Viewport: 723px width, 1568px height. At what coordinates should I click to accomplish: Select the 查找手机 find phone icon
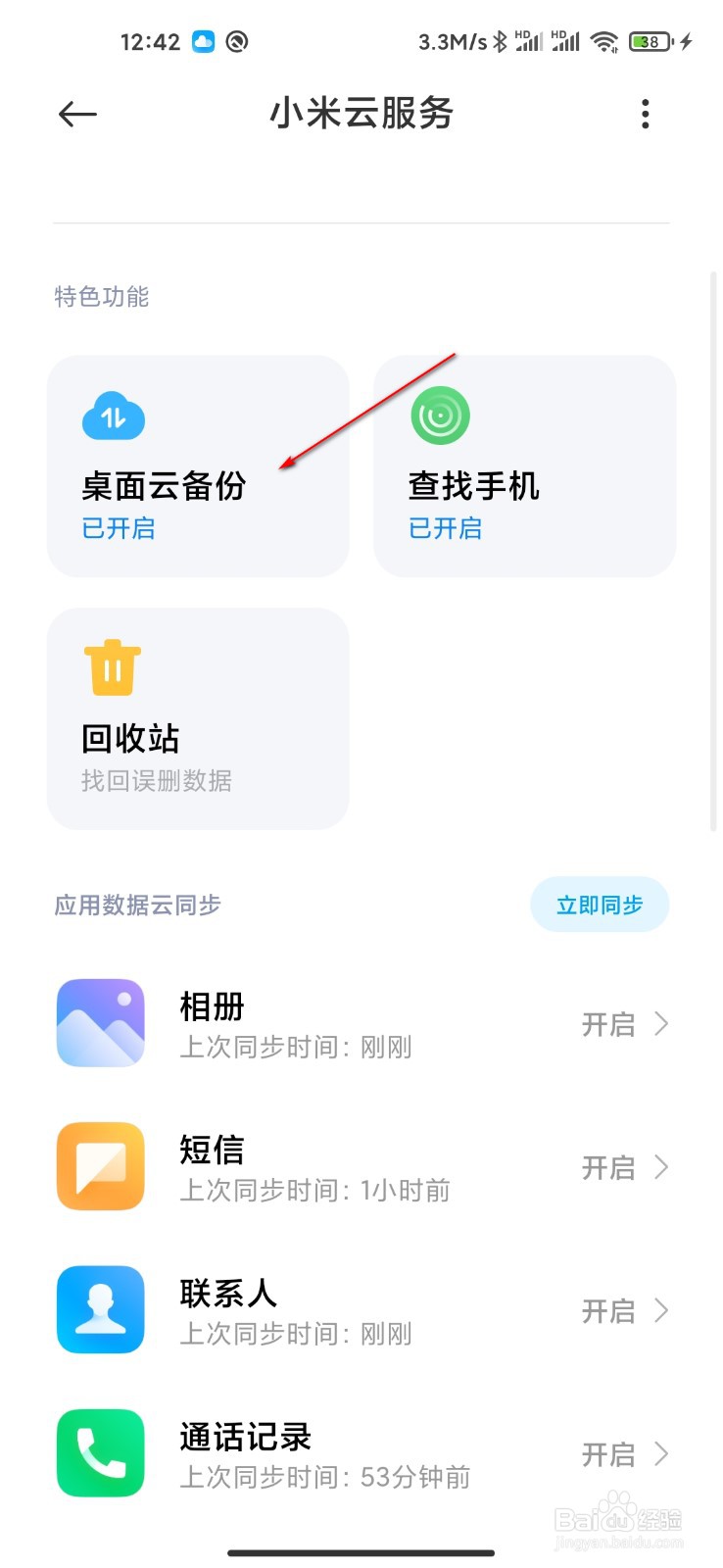pos(439,416)
